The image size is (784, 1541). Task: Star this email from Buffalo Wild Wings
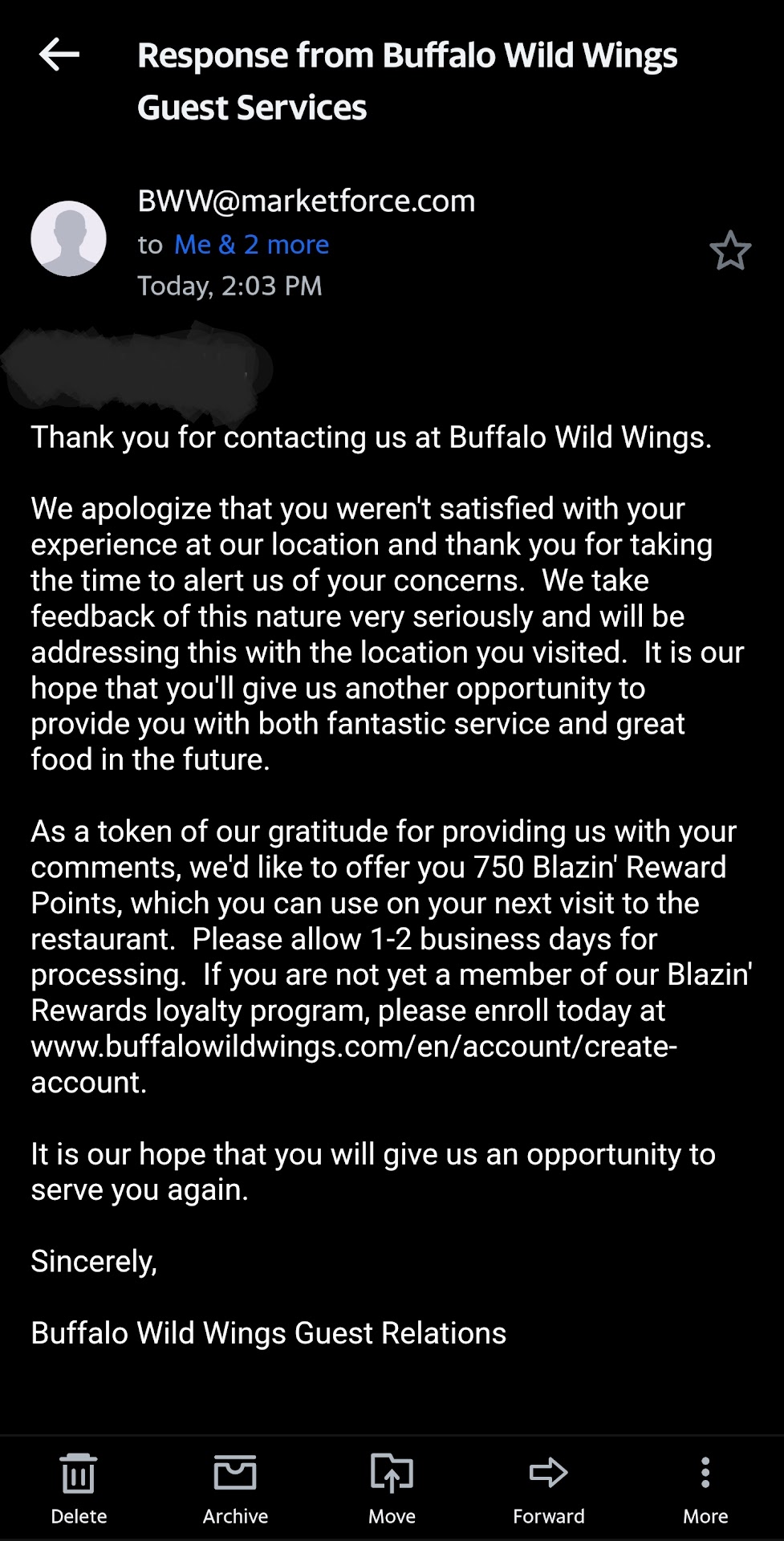pyautogui.click(x=730, y=250)
